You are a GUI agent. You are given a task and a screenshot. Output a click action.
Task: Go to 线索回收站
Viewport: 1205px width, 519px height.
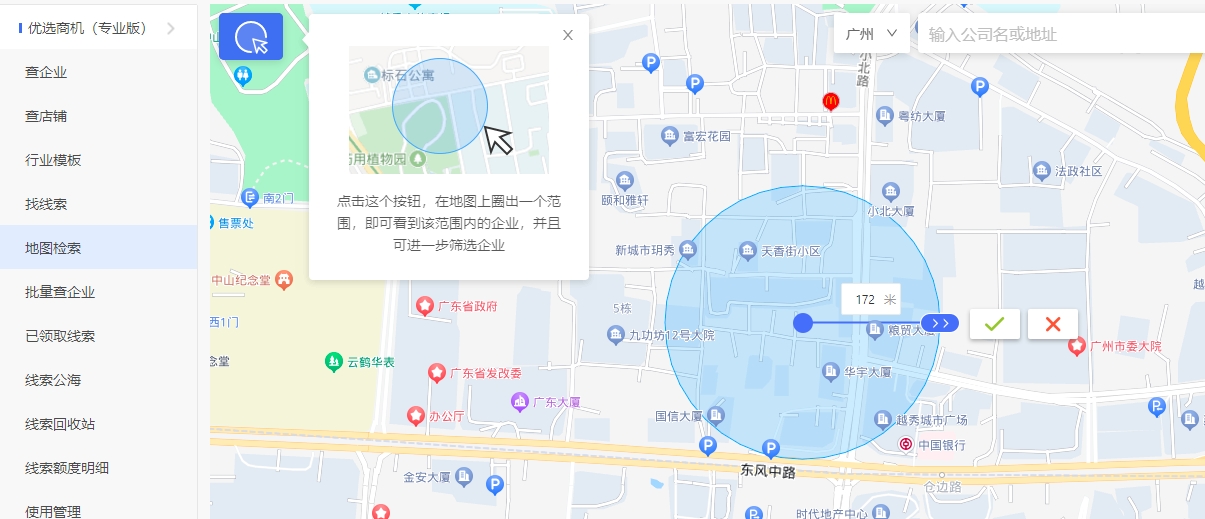tap(60, 424)
